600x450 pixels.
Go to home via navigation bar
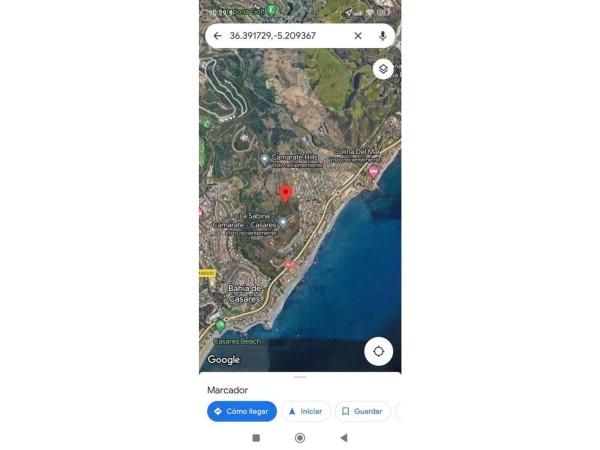pyautogui.click(x=300, y=438)
